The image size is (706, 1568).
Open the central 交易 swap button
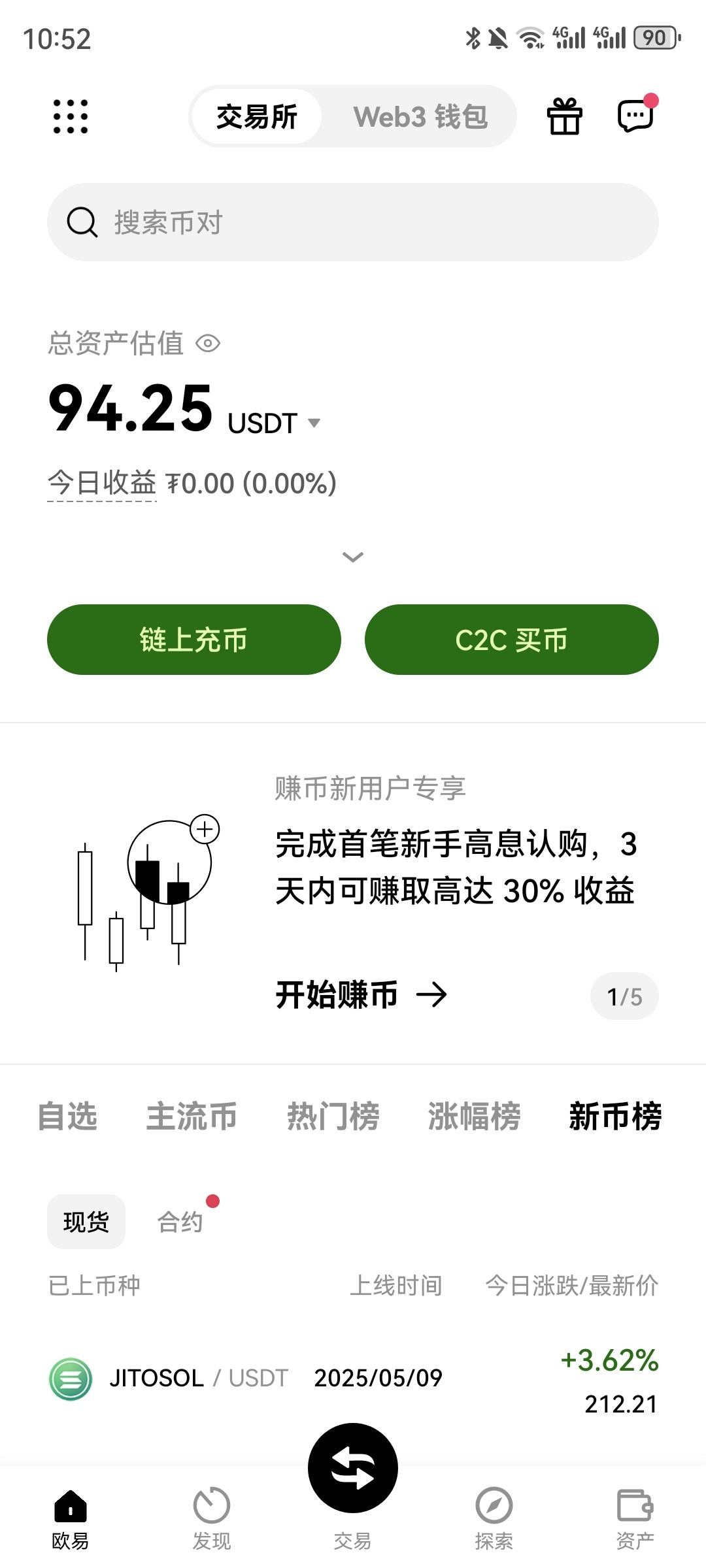353,1468
